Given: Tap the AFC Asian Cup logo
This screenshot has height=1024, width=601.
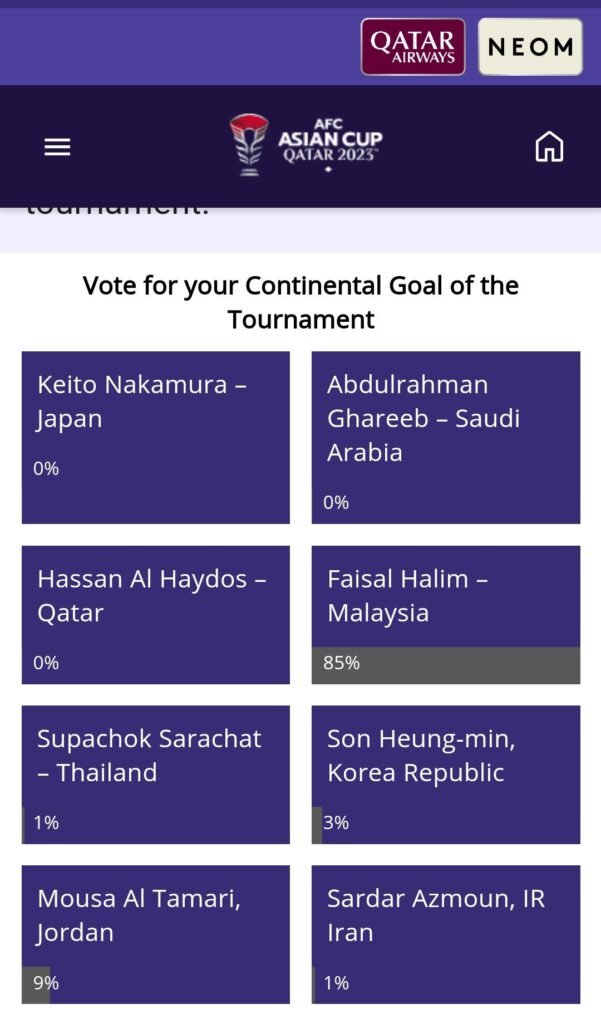Looking at the screenshot, I should point(305,145).
